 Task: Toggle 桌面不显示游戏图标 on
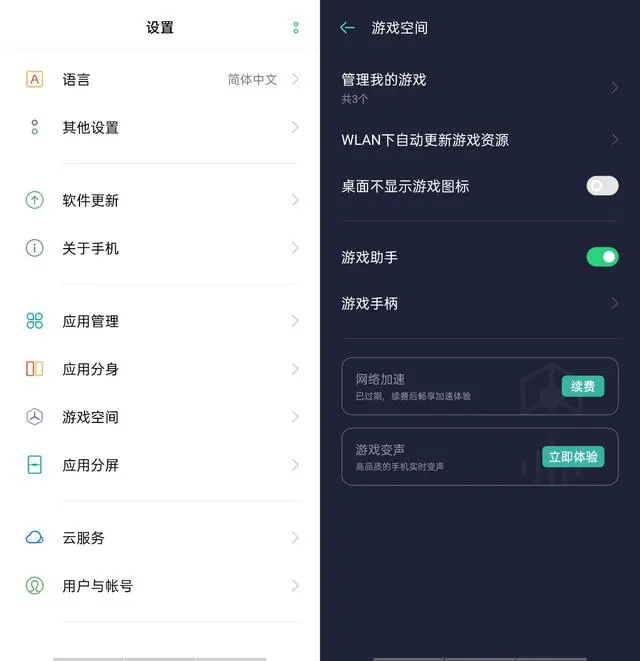tap(602, 186)
